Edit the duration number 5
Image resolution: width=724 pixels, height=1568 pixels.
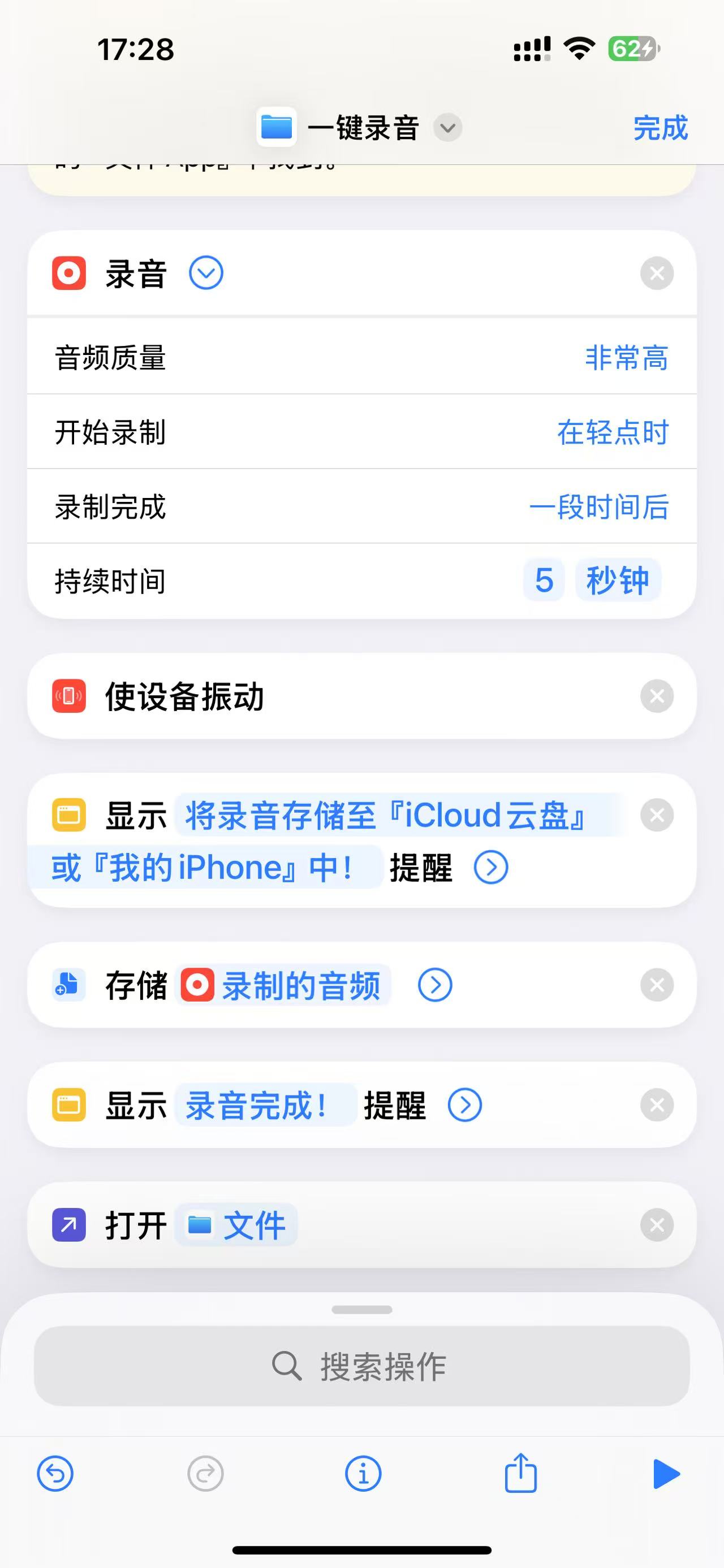tap(544, 580)
